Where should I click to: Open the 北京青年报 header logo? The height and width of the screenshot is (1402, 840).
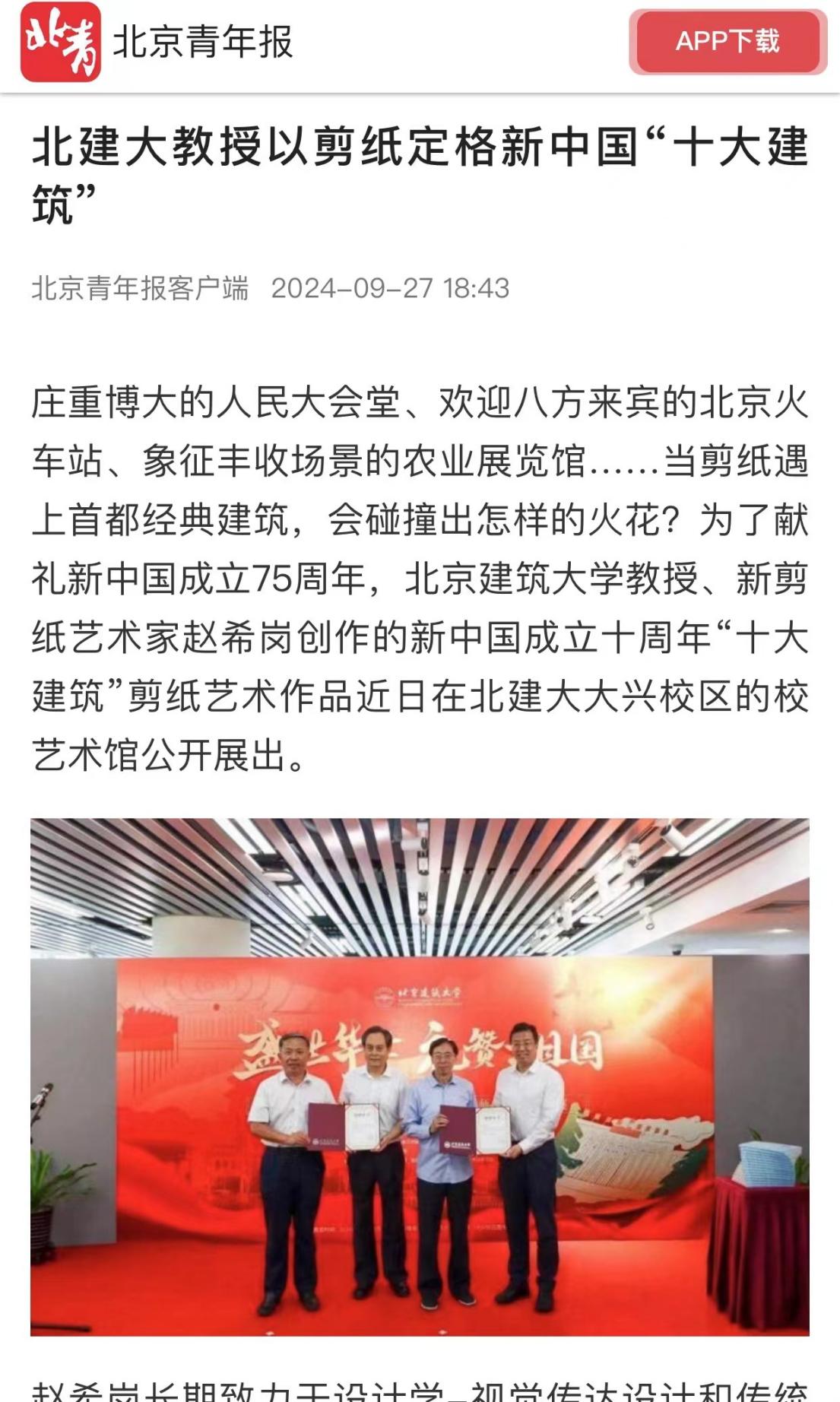pyautogui.click(x=61, y=42)
